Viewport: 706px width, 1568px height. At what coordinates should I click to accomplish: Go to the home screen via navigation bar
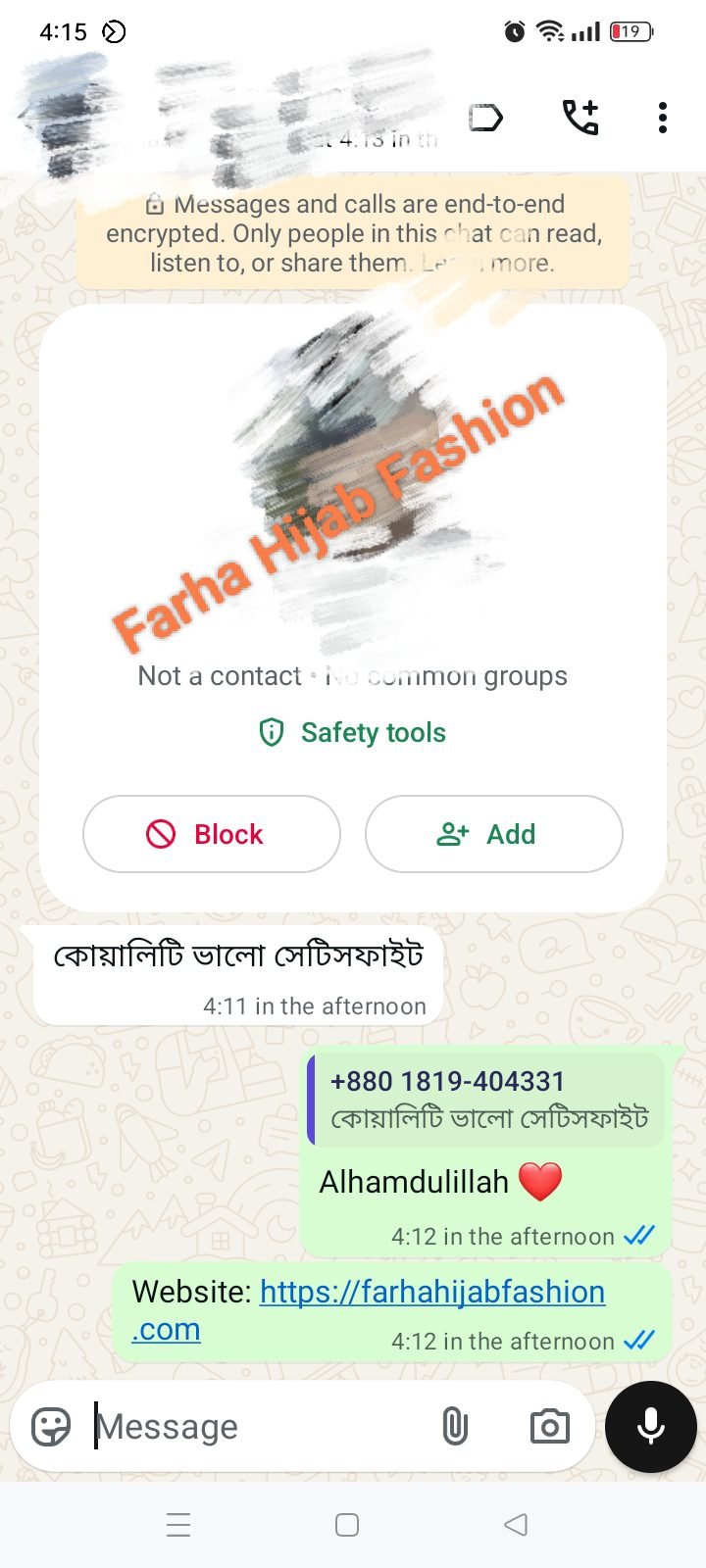click(x=347, y=1525)
